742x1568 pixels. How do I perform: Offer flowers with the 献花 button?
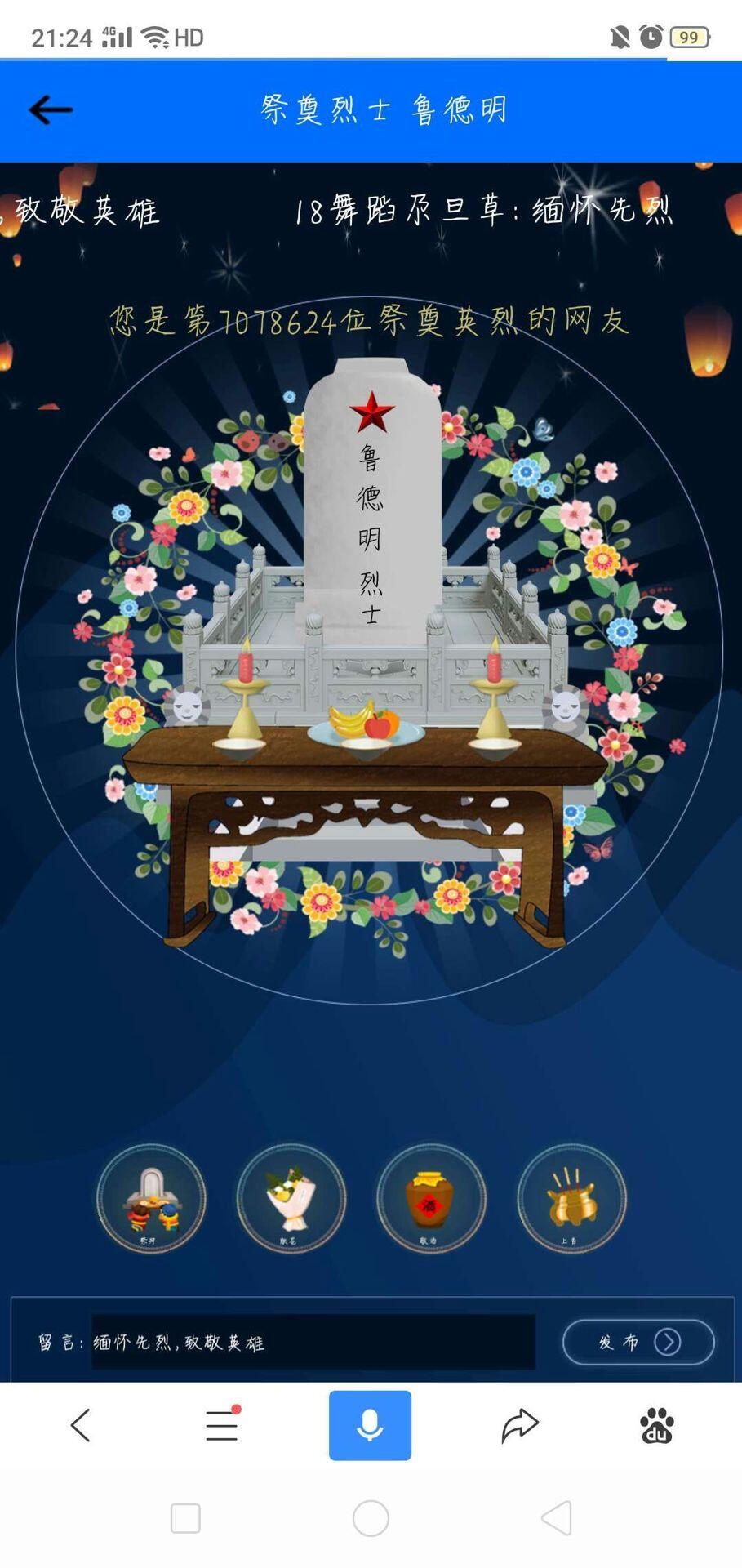(291, 1198)
